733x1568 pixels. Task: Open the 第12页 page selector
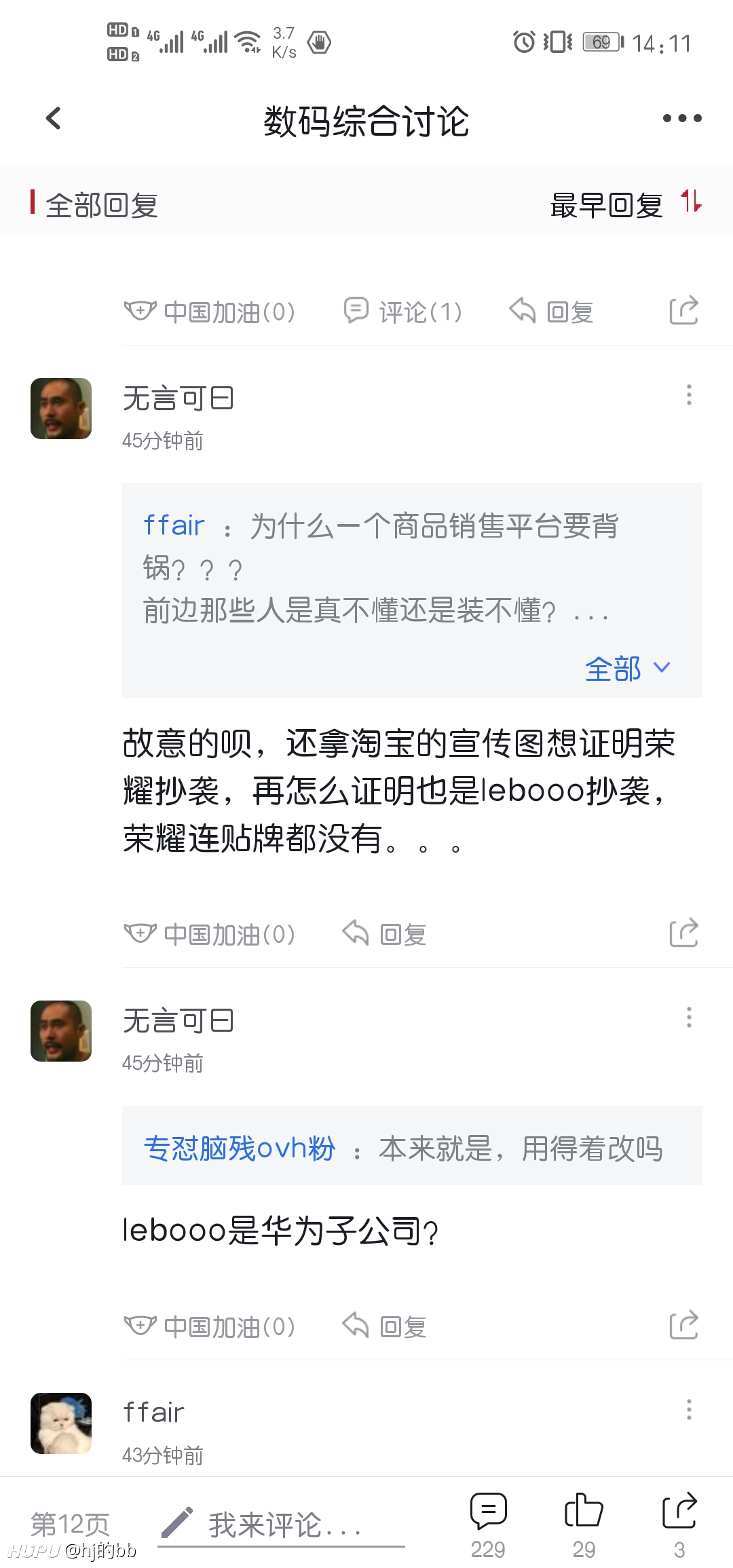pos(71,1525)
